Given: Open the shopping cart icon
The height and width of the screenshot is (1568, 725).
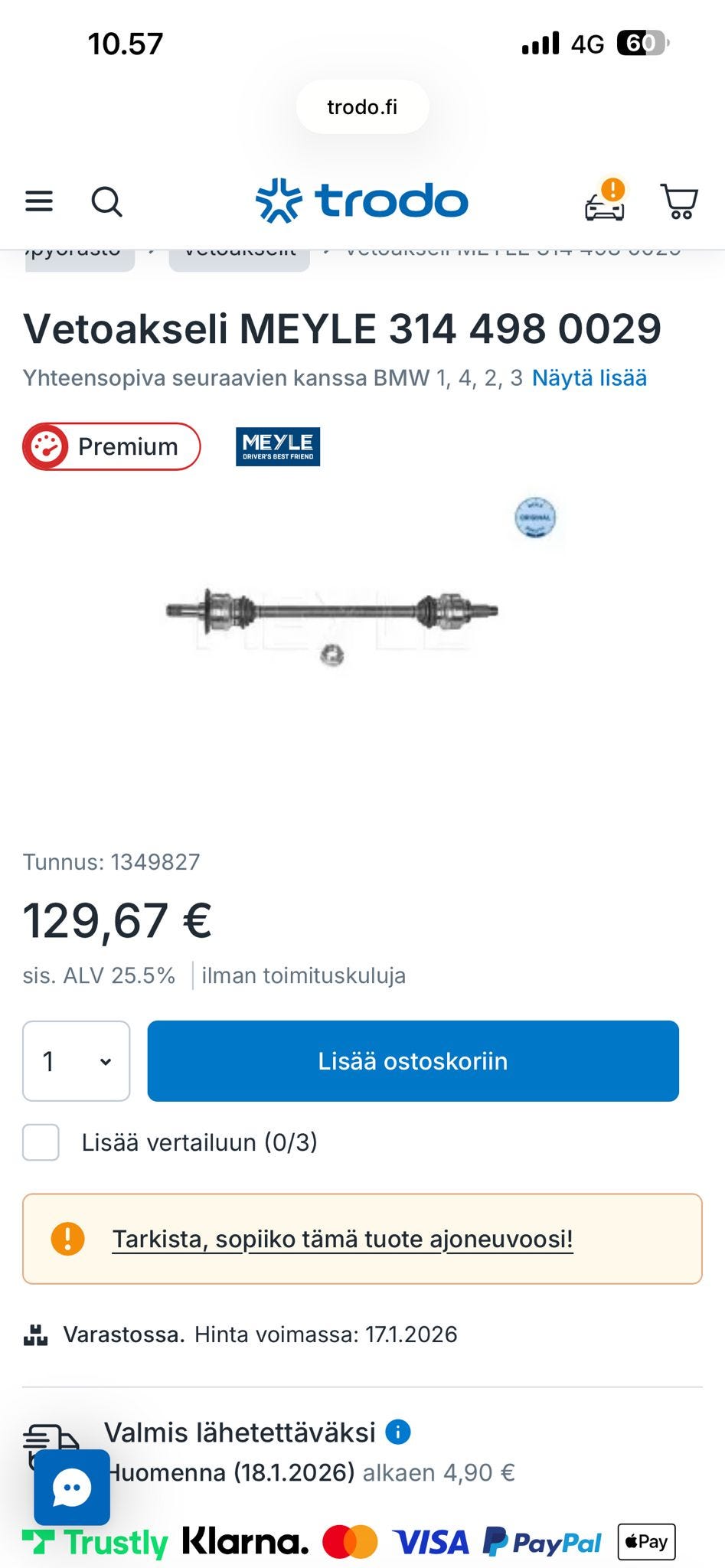Looking at the screenshot, I should 680,202.
